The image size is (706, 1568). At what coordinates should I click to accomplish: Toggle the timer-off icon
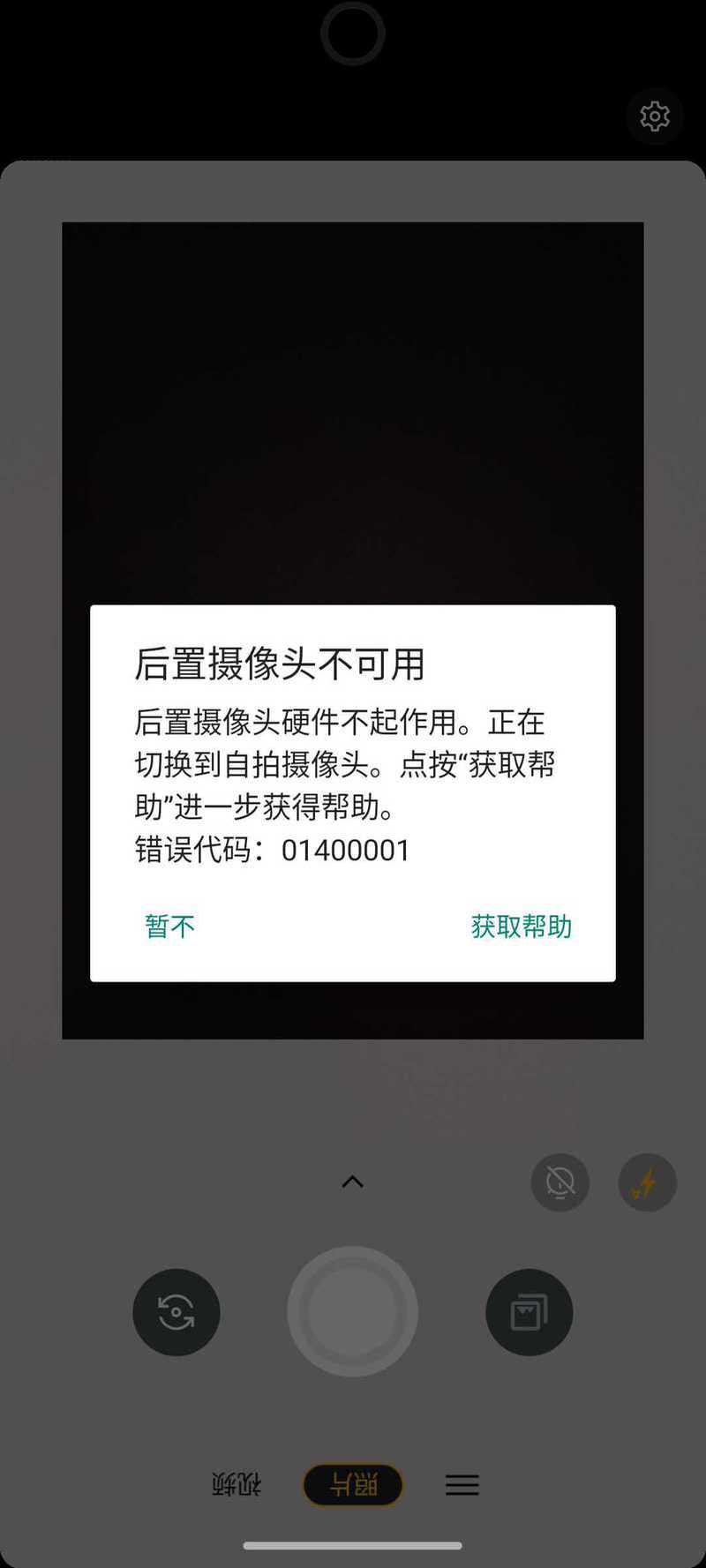click(560, 1182)
